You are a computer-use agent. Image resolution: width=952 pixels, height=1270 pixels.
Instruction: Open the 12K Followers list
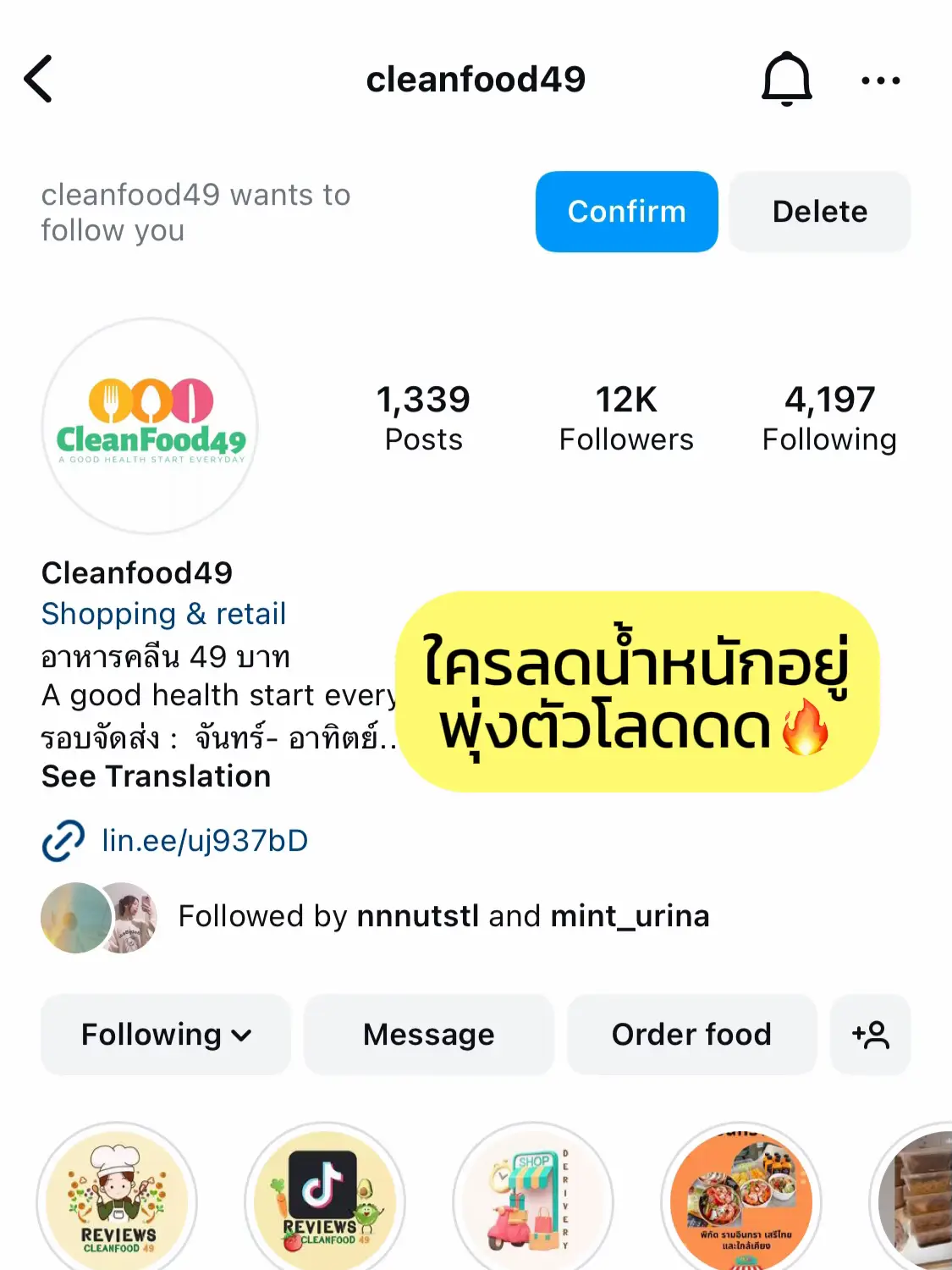tap(626, 418)
